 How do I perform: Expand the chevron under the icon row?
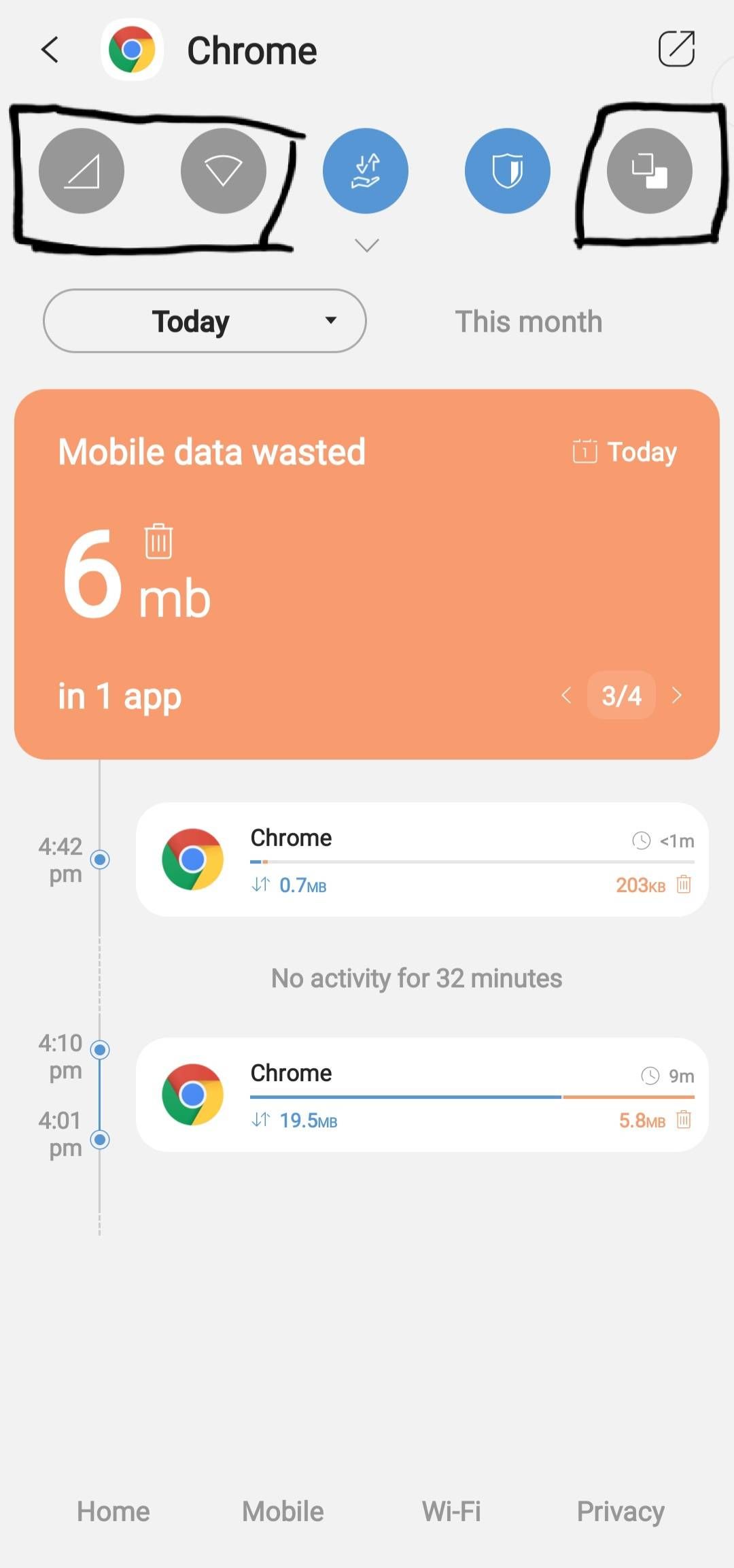click(367, 245)
